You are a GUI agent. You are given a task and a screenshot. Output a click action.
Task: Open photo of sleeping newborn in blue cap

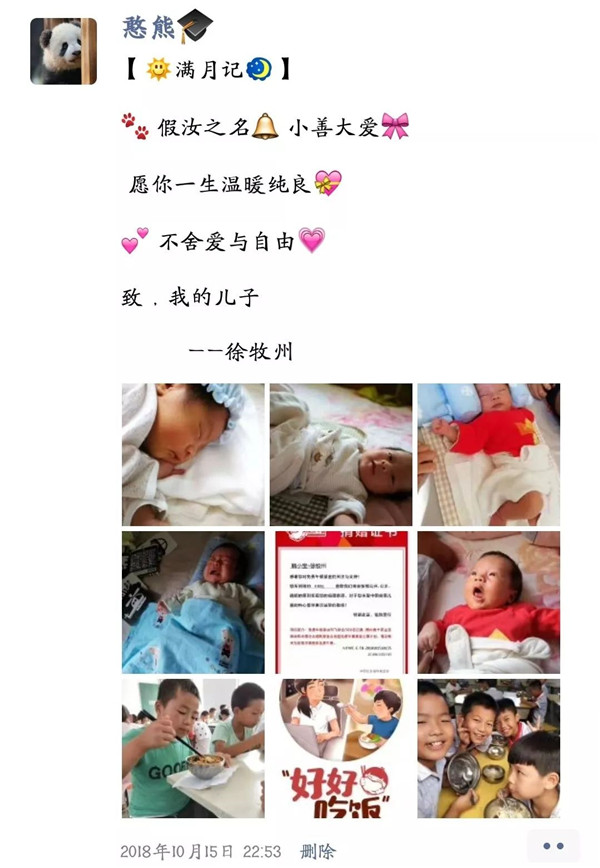pos(193,454)
